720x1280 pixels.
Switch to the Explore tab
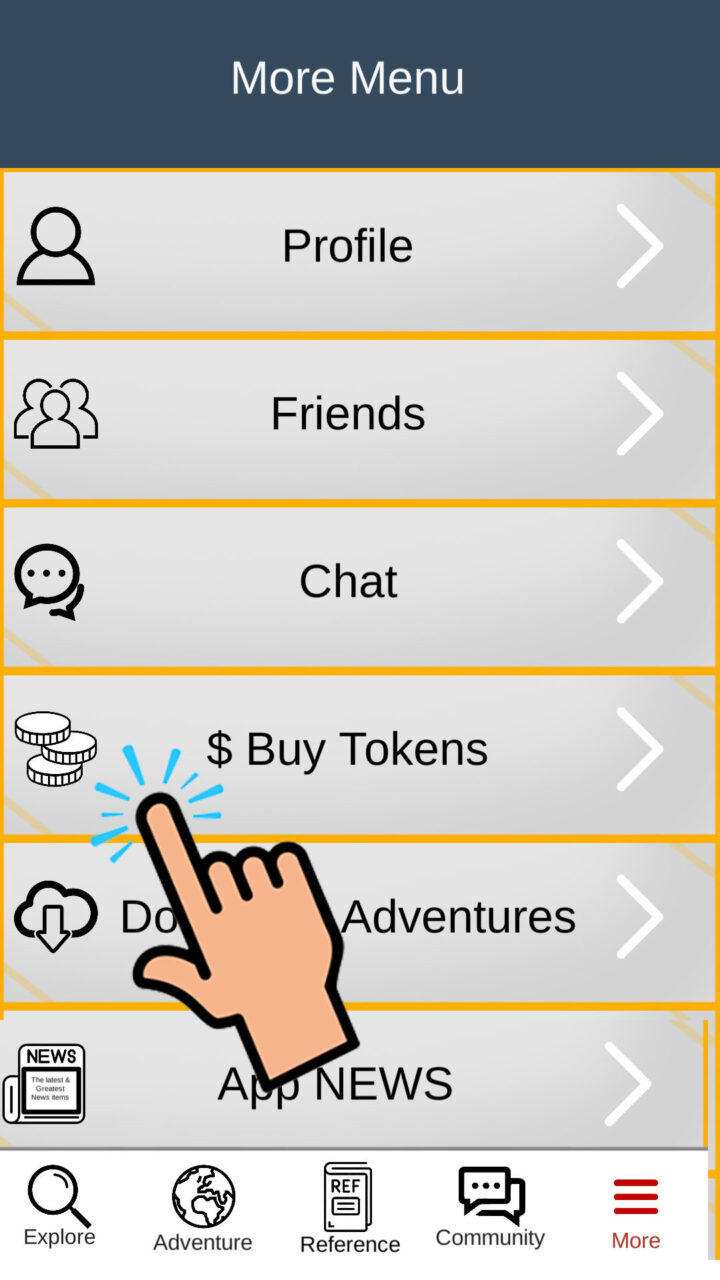59,1208
